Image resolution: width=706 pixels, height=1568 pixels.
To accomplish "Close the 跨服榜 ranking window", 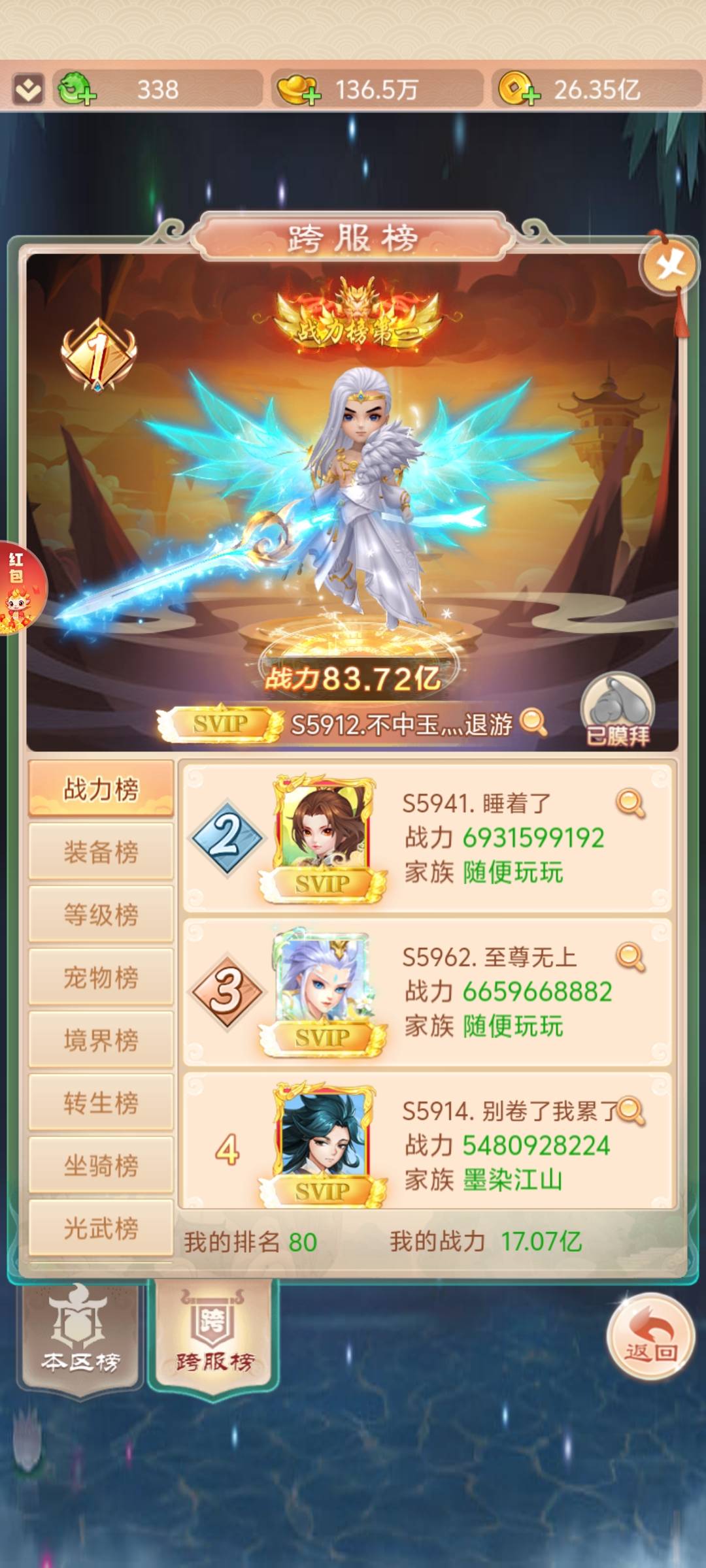I will 671,266.
